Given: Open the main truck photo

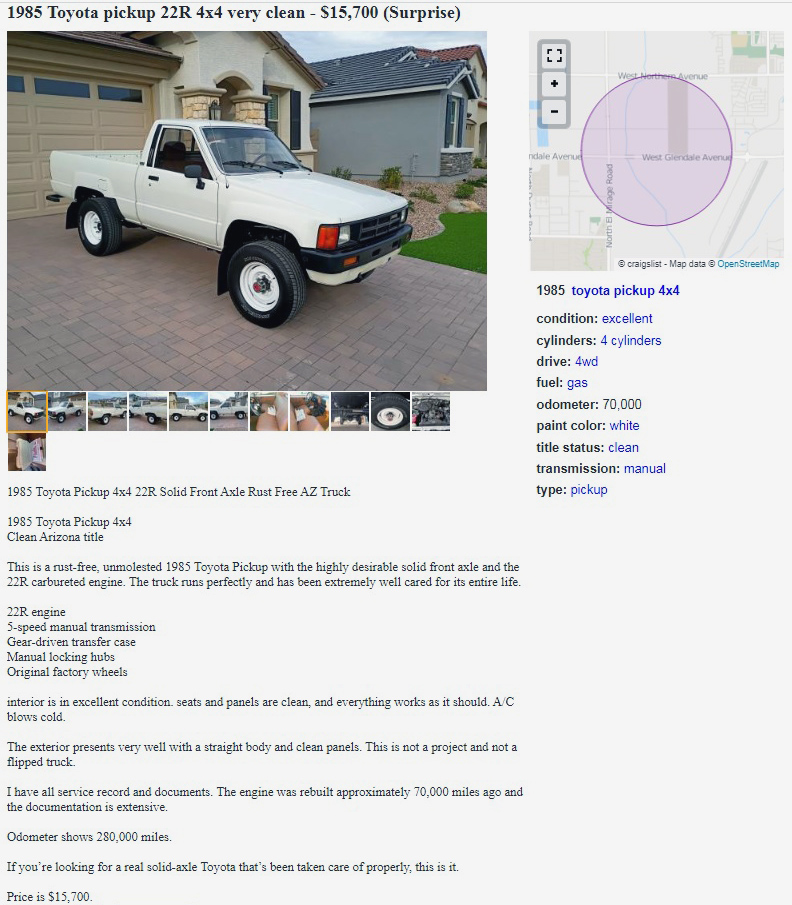Looking at the screenshot, I should click(x=247, y=211).
